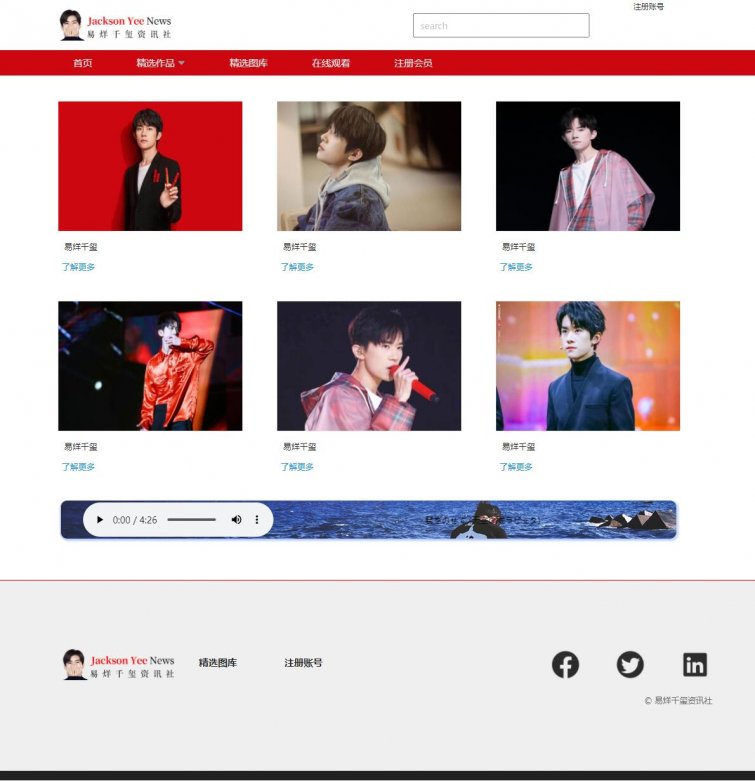The image size is (755, 781).
Task: Visit the Twitter page
Action: tap(630, 665)
